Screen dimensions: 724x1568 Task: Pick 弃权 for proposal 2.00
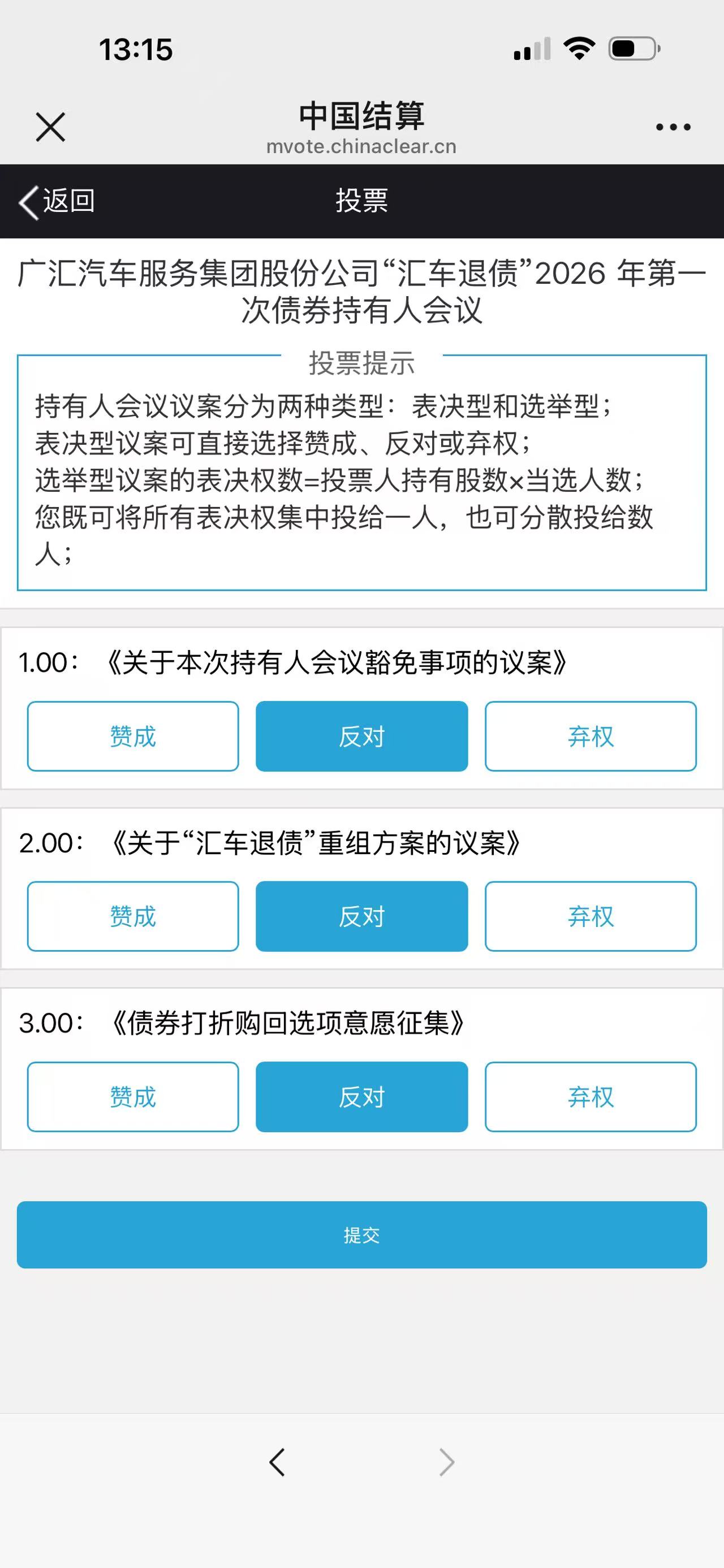tap(591, 916)
